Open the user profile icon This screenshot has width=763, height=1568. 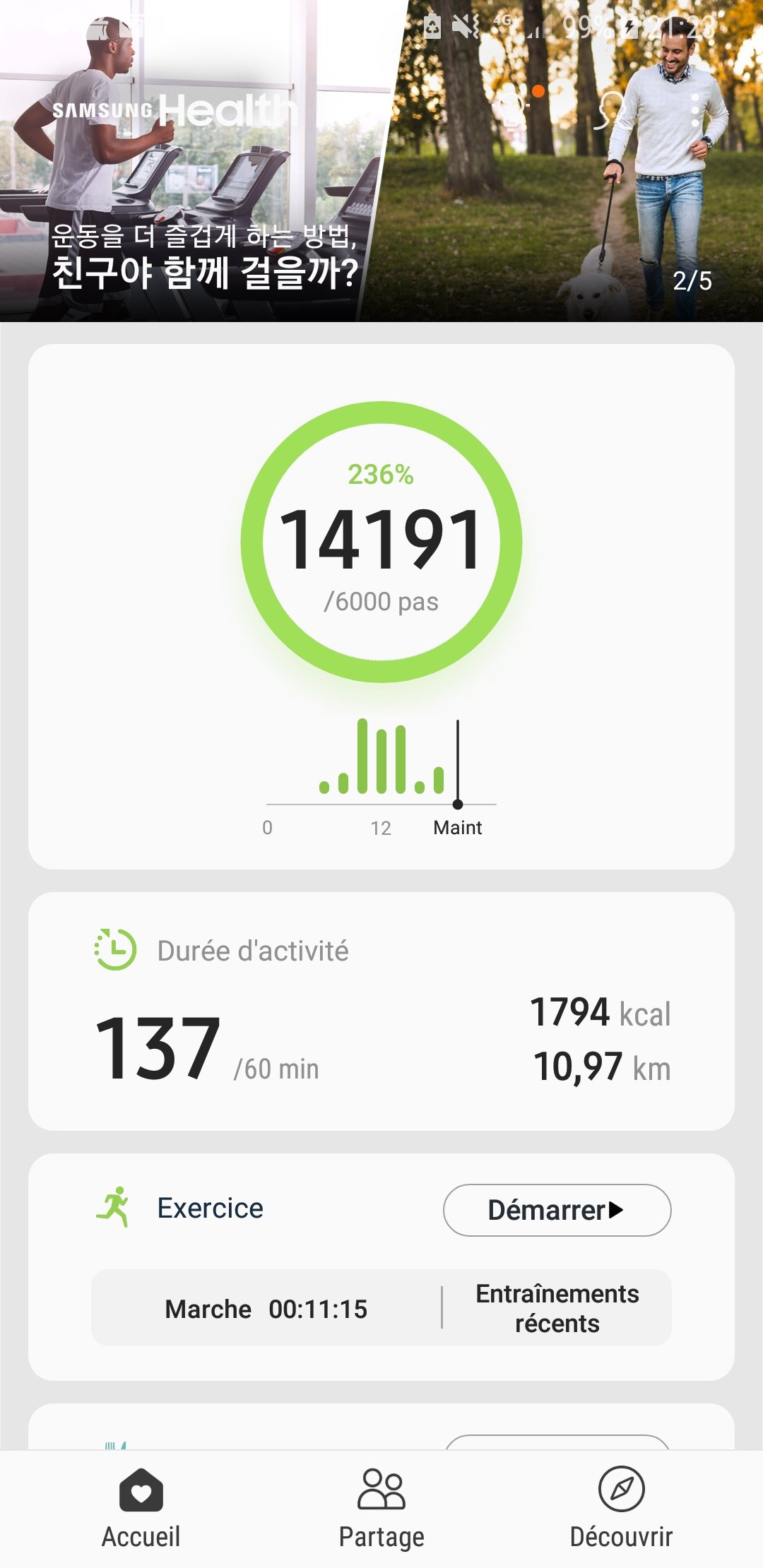click(609, 109)
